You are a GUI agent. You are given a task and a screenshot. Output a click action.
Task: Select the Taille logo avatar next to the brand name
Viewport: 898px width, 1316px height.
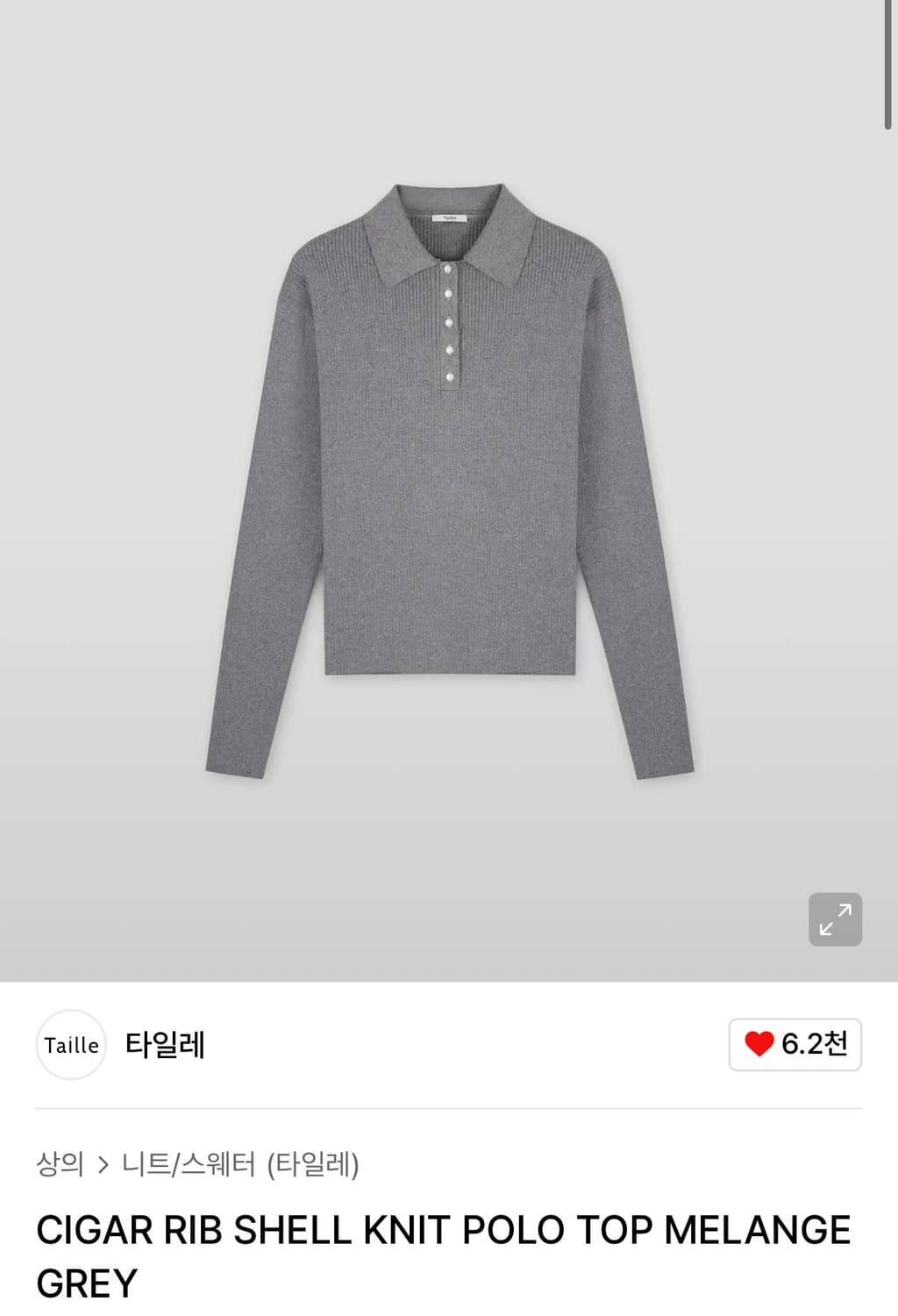[x=70, y=1045]
